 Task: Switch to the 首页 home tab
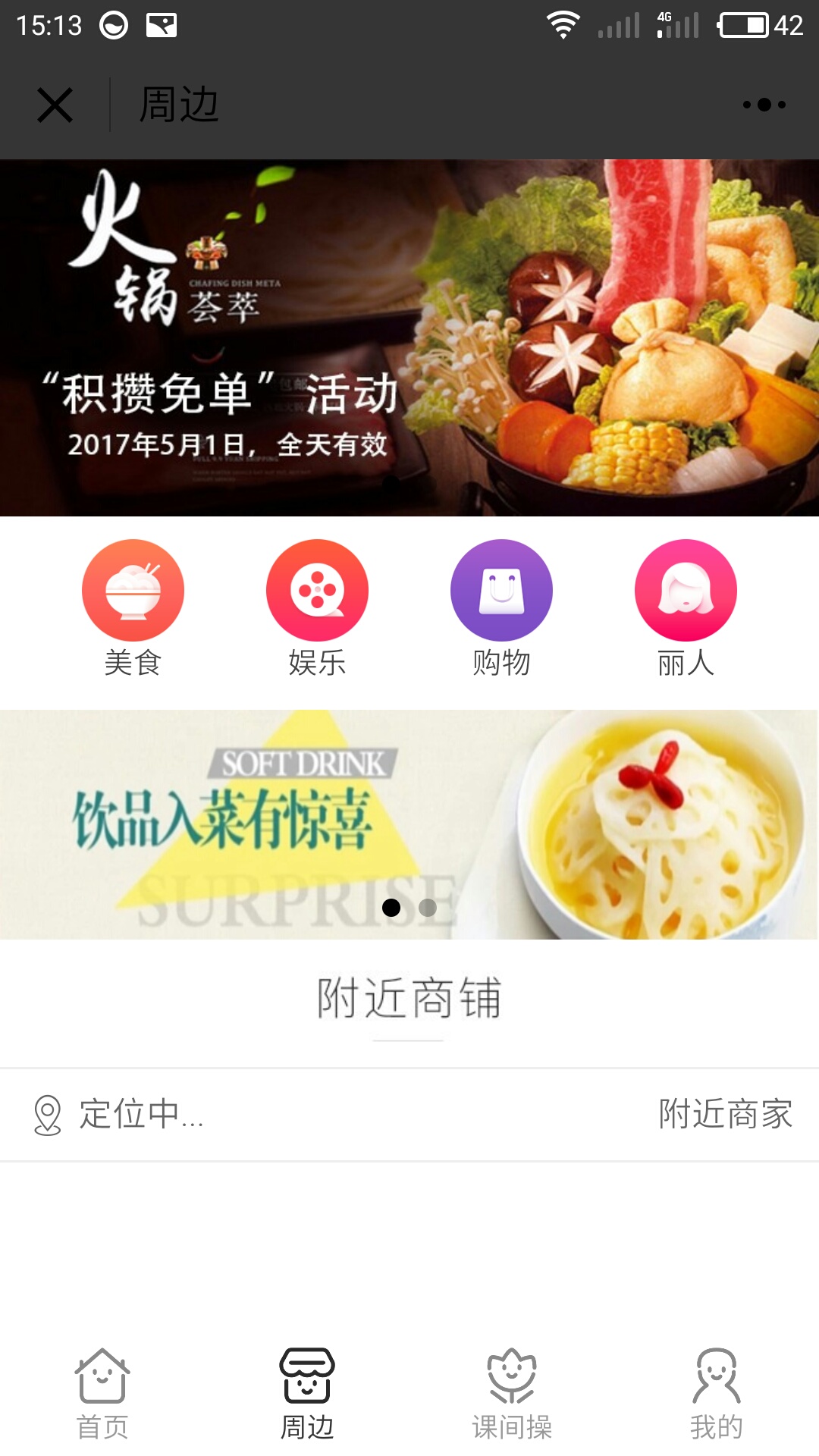click(102, 1394)
